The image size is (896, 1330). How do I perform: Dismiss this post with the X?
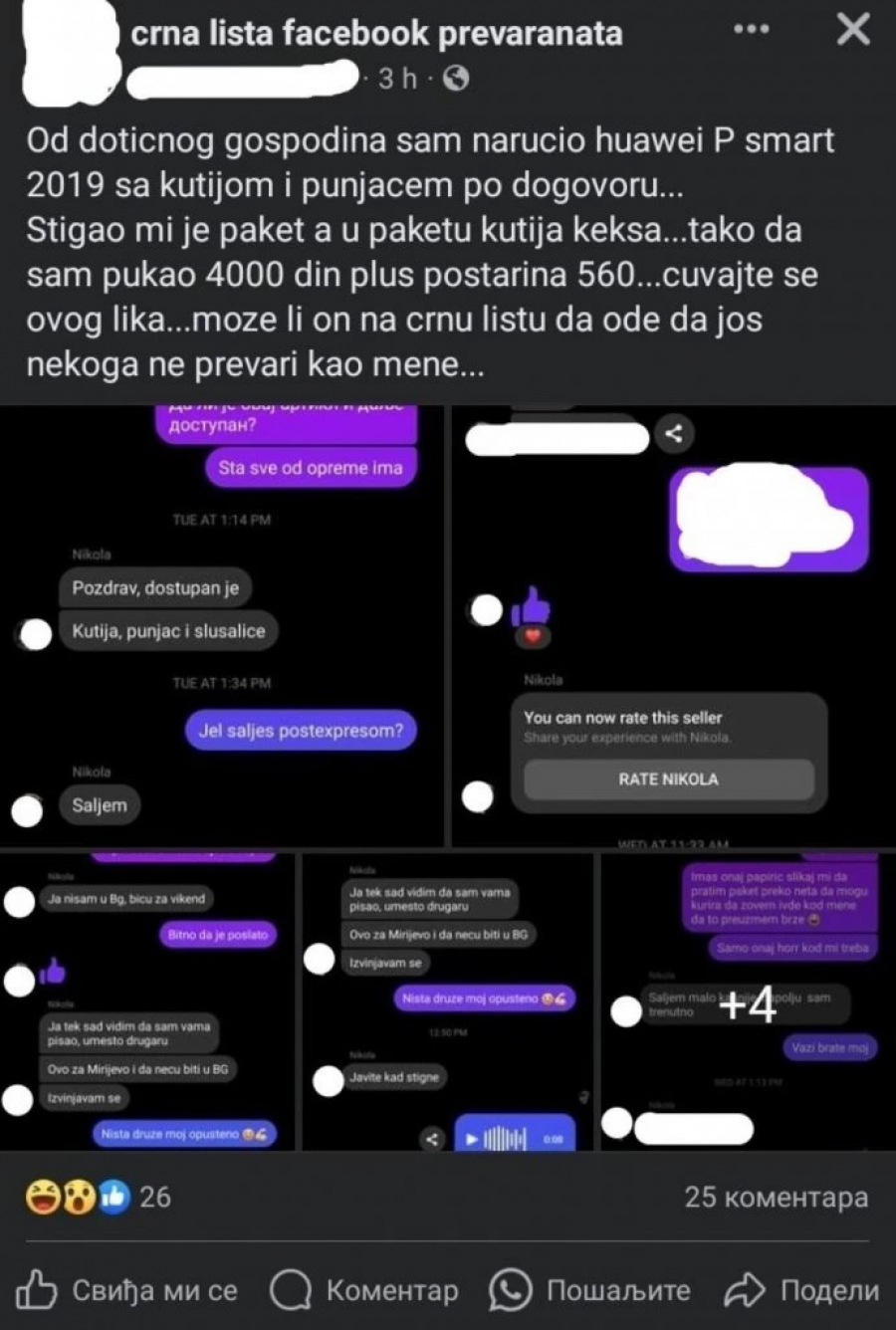click(853, 30)
